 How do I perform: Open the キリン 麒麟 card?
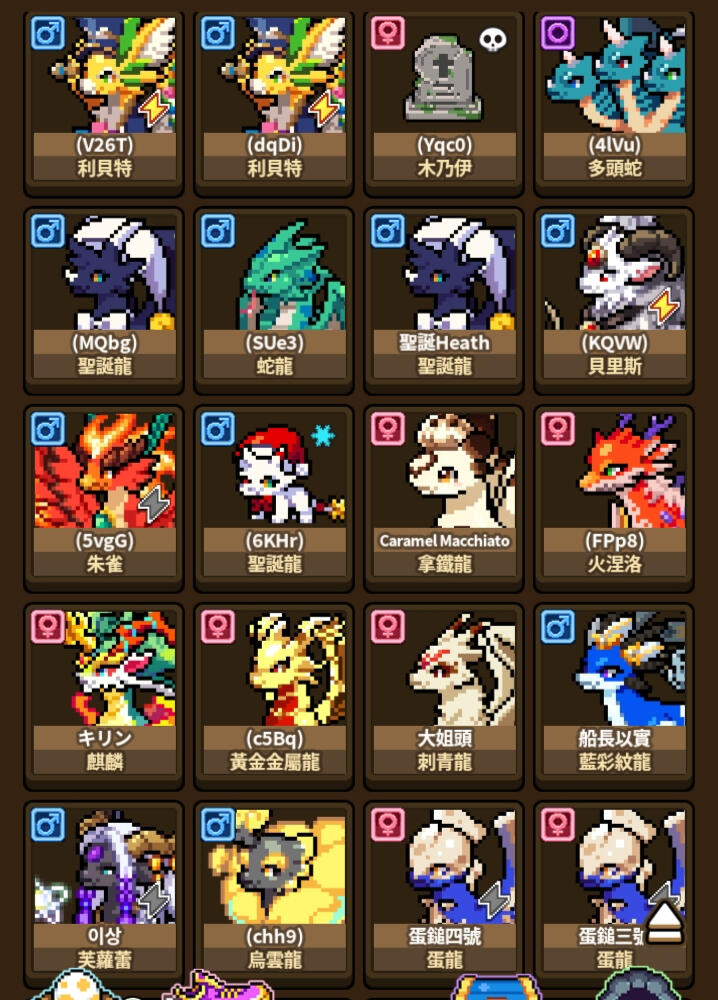coord(104,691)
